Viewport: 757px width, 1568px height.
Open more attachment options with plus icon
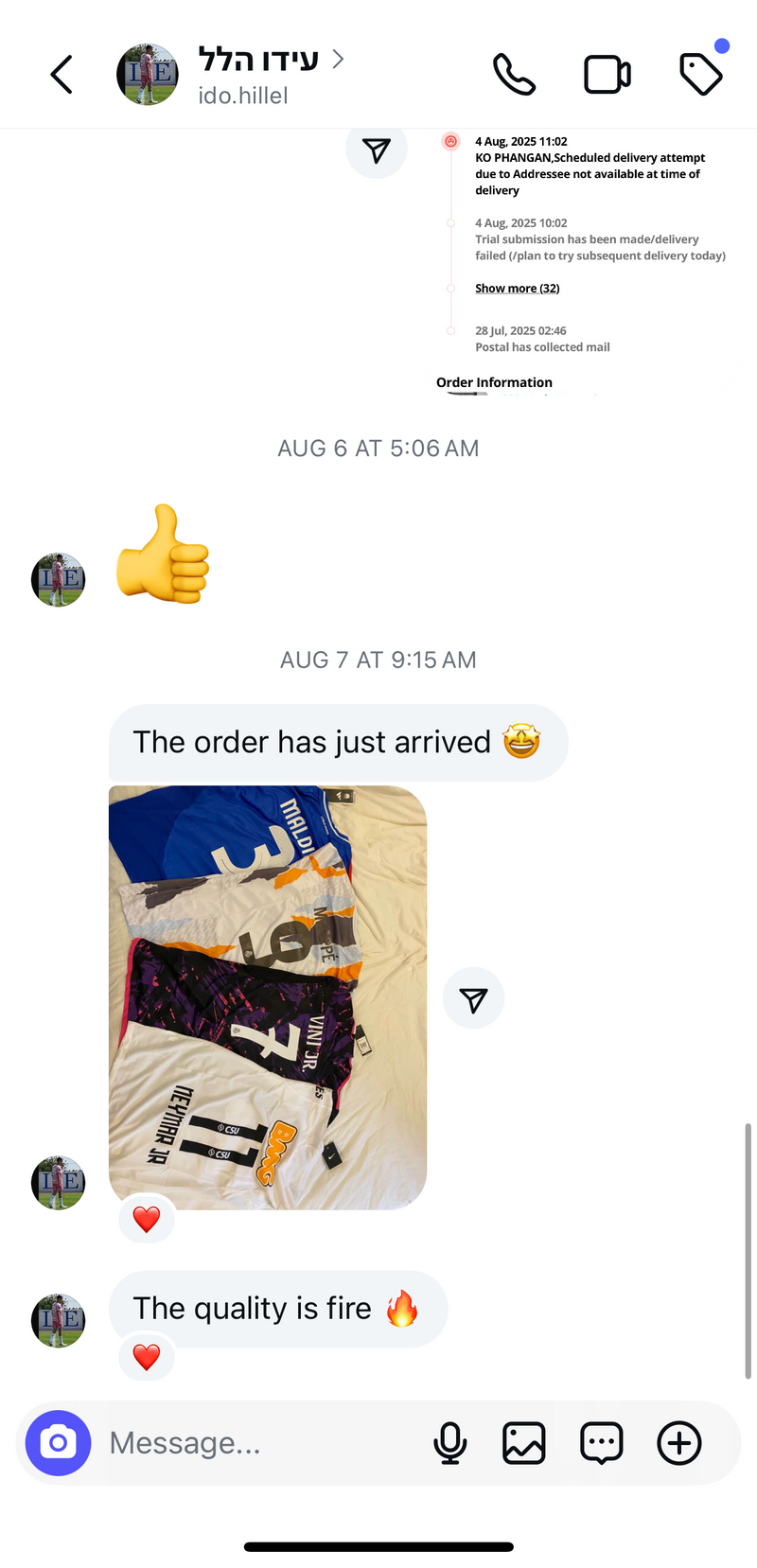point(678,1443)
